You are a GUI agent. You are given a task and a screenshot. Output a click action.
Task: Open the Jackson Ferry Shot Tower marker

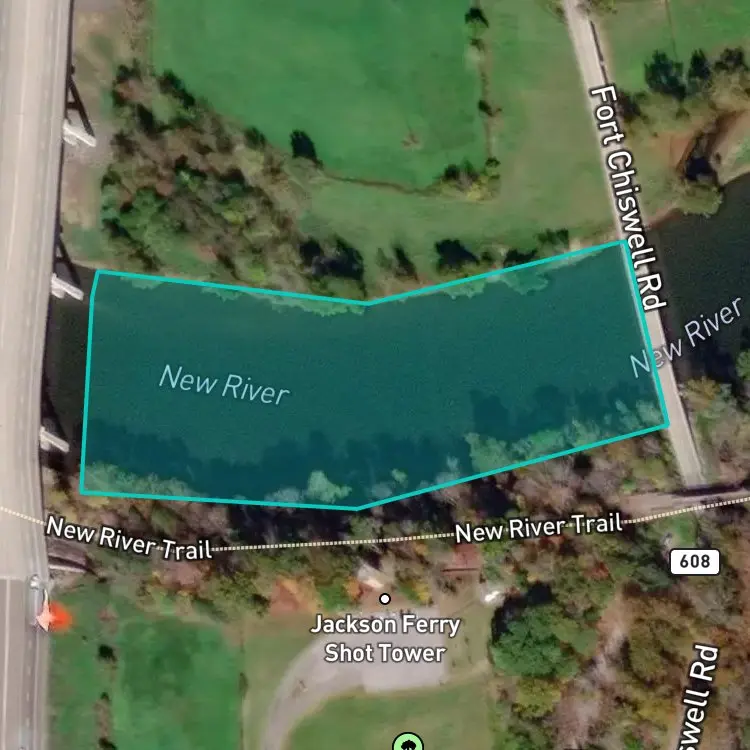click(385, 599)
